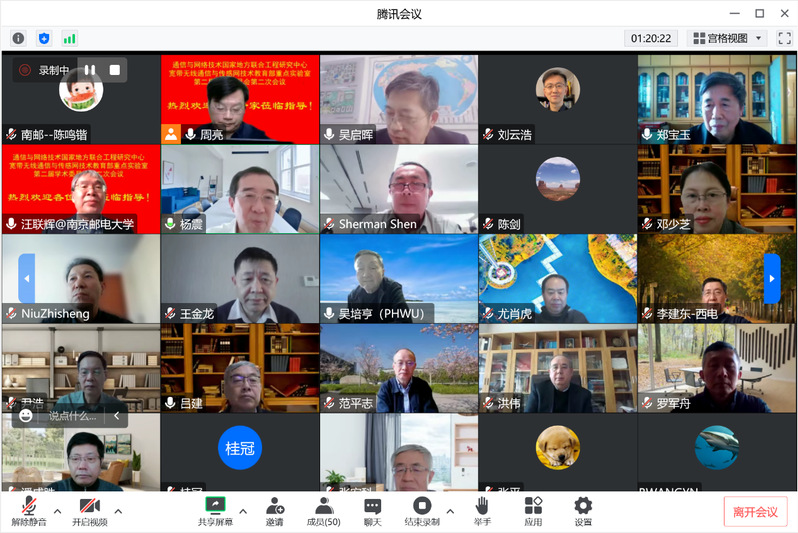
Task: Open the 应用 apps panel
Action: (533, 510)
